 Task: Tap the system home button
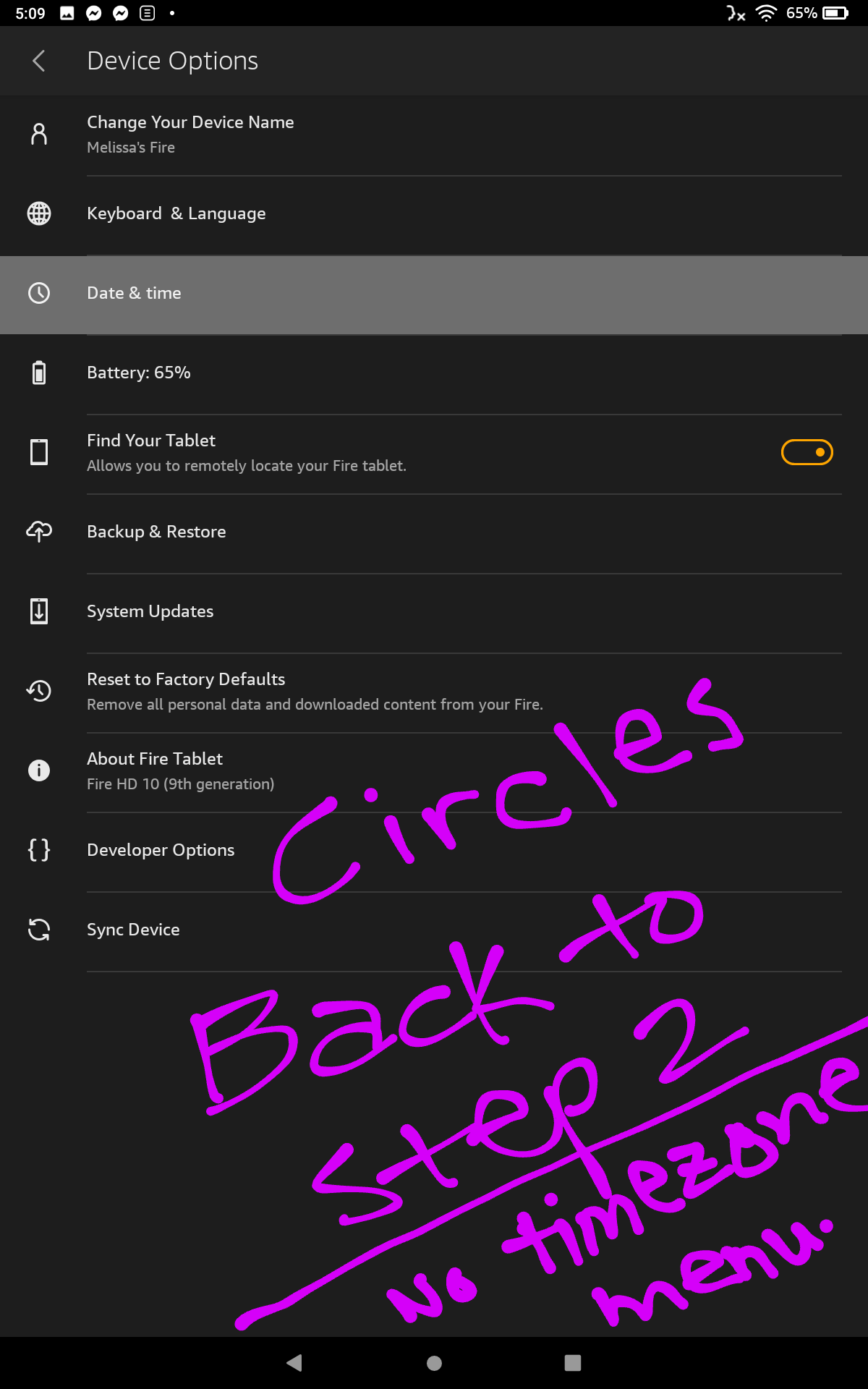(434, 1363)
